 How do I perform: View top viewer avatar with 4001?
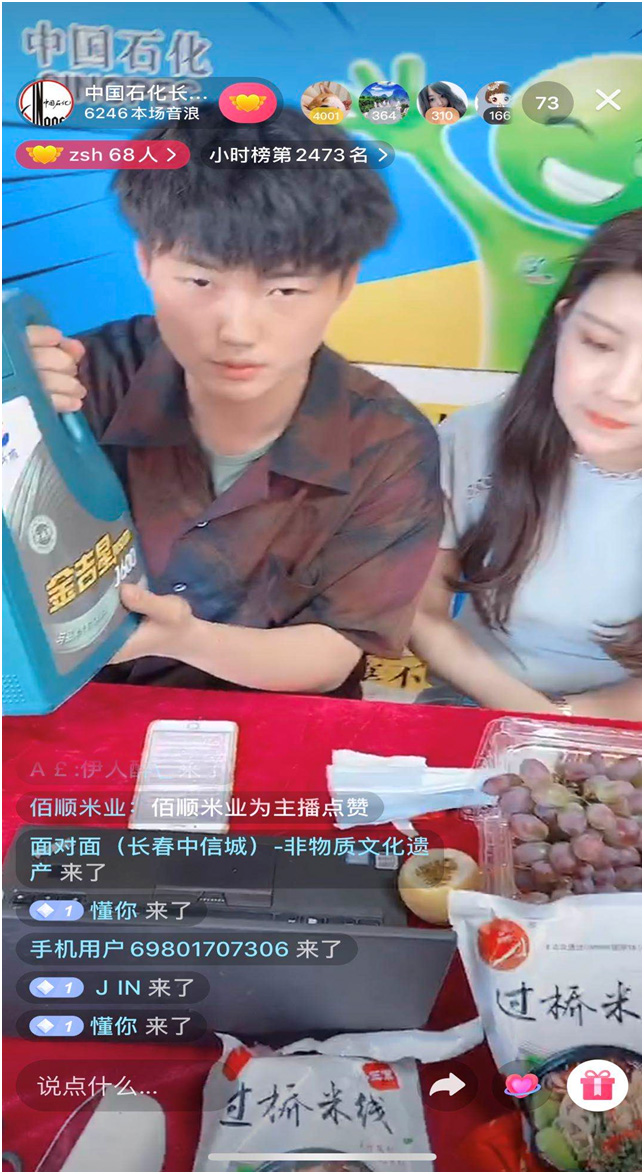pos(327,102)
